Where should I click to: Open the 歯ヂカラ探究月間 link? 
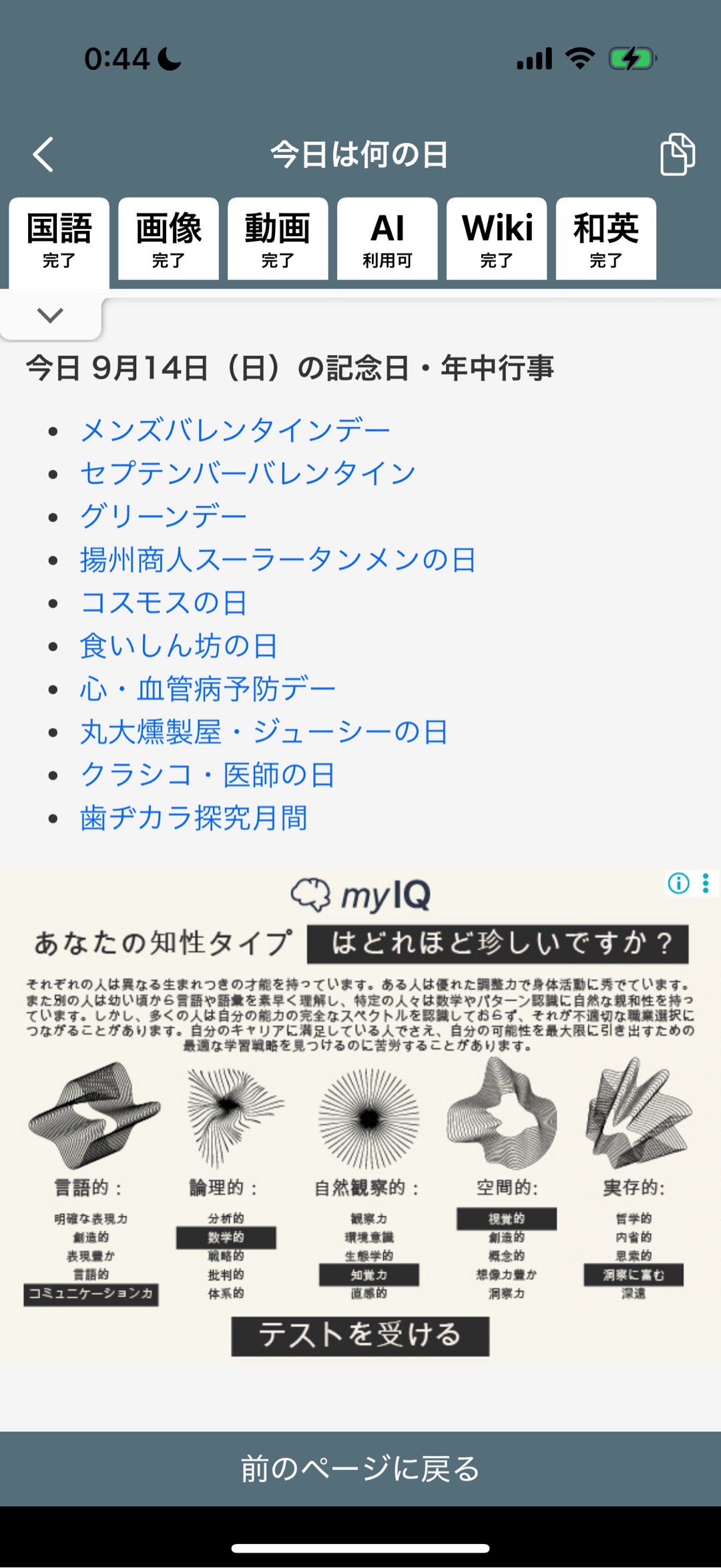[x=194, y=818]
